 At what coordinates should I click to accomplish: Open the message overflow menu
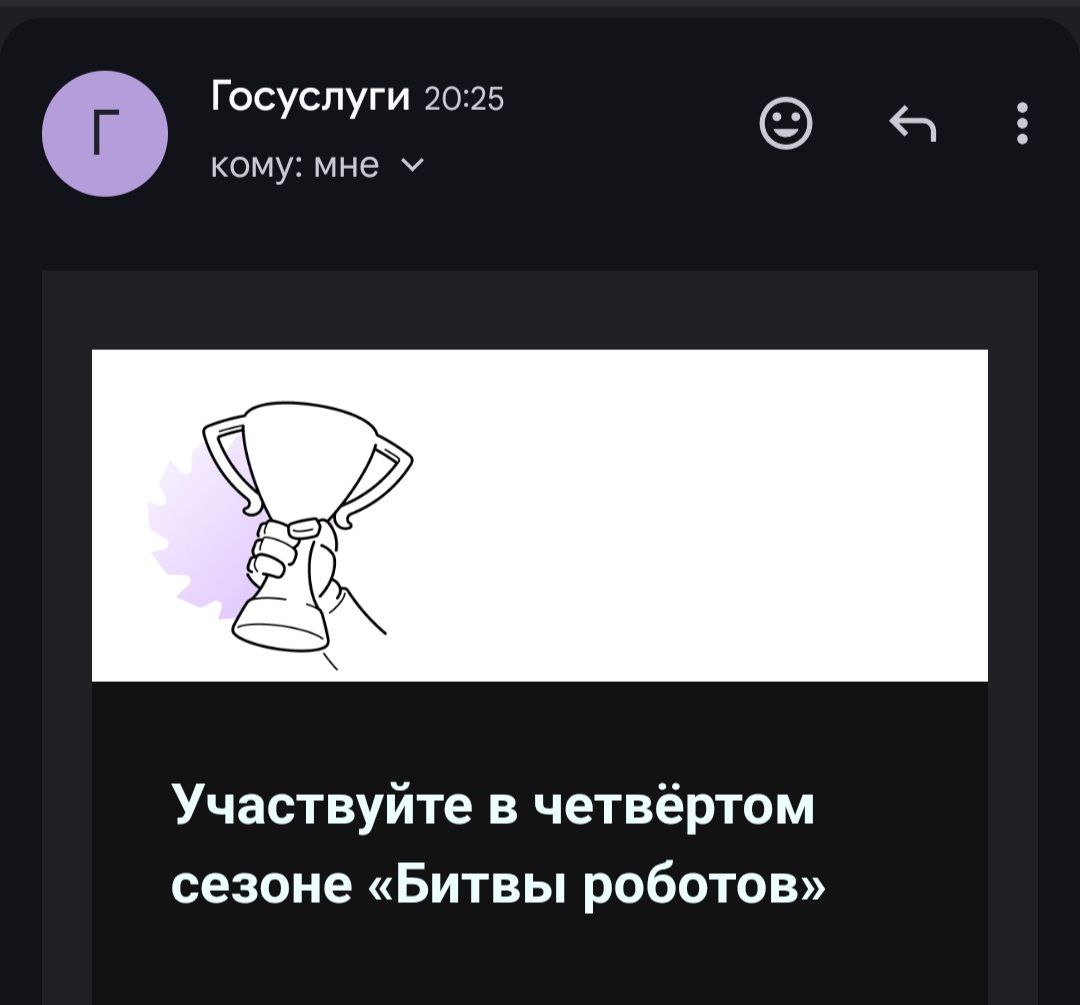1021,125
